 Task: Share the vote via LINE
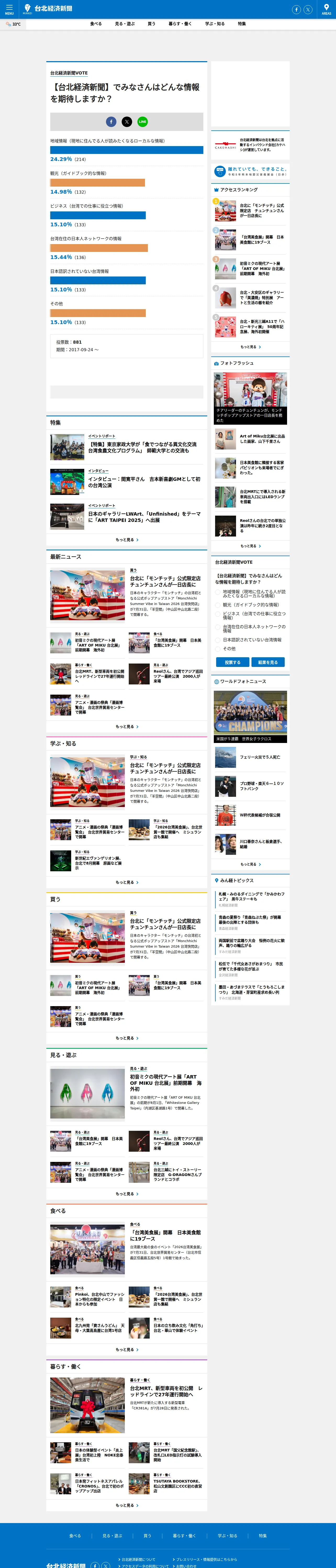[x=142, y=122]
